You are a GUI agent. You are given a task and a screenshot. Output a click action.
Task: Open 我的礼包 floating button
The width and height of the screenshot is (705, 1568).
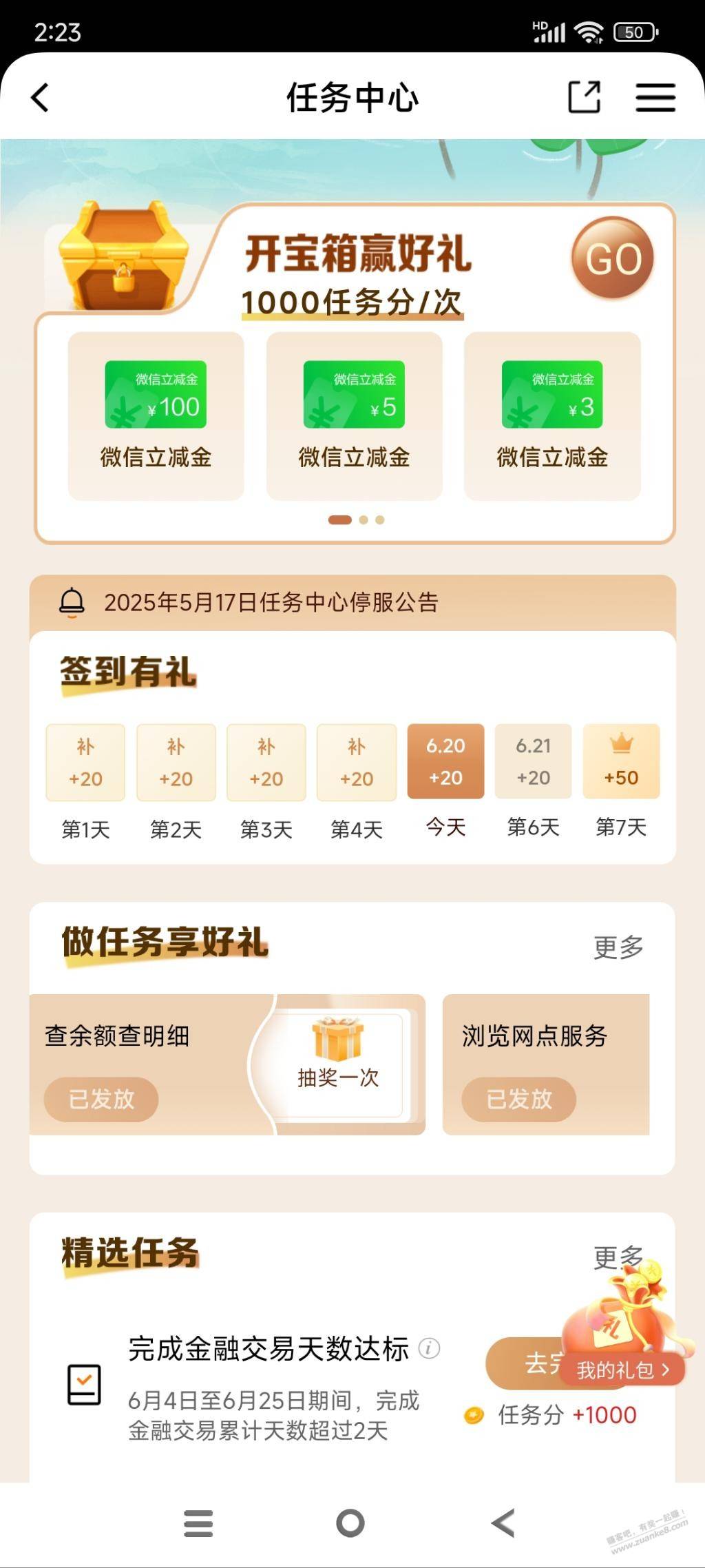tap(622, 1370)
